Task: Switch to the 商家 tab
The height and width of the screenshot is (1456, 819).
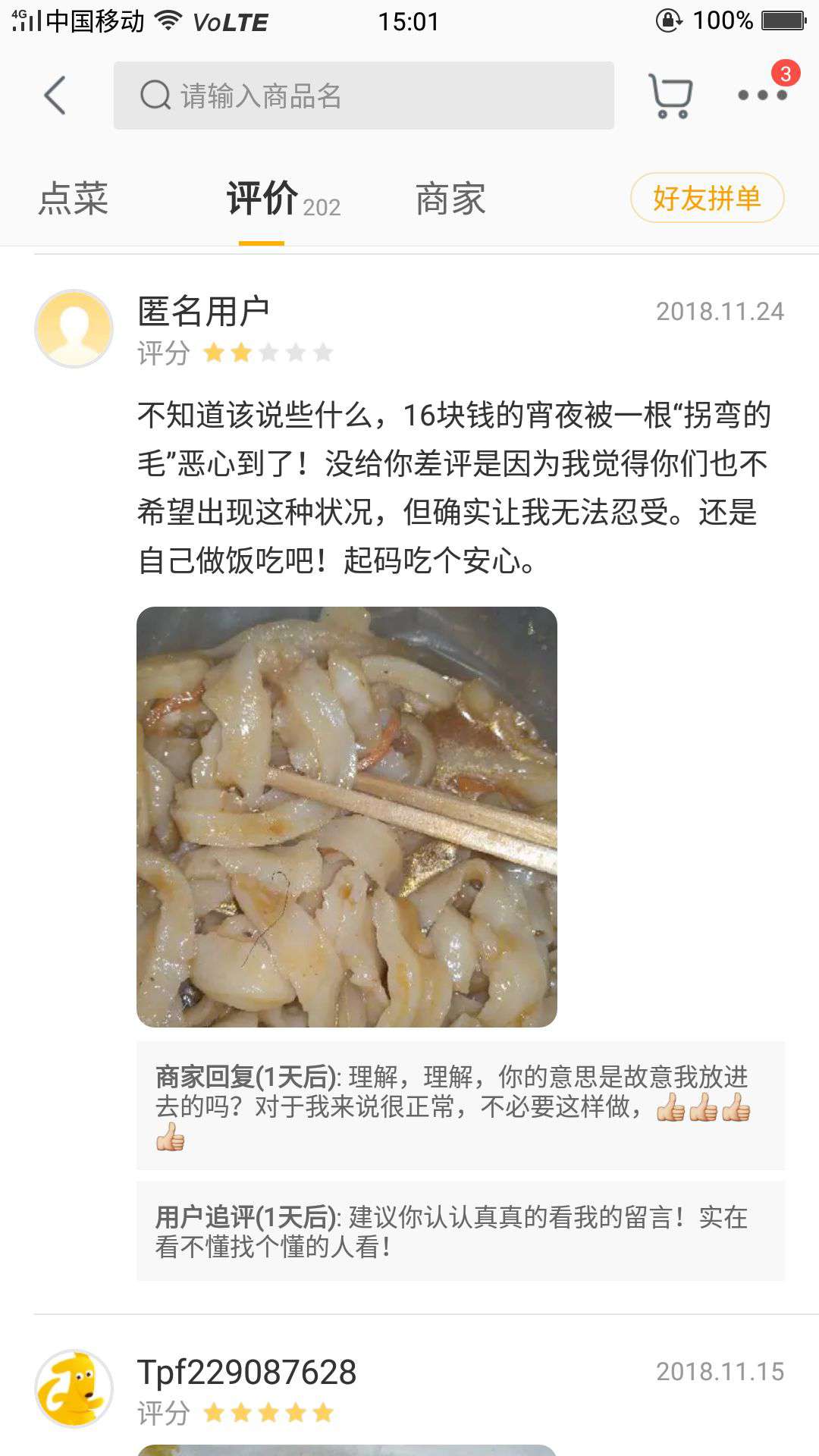Action: point(450,199)
